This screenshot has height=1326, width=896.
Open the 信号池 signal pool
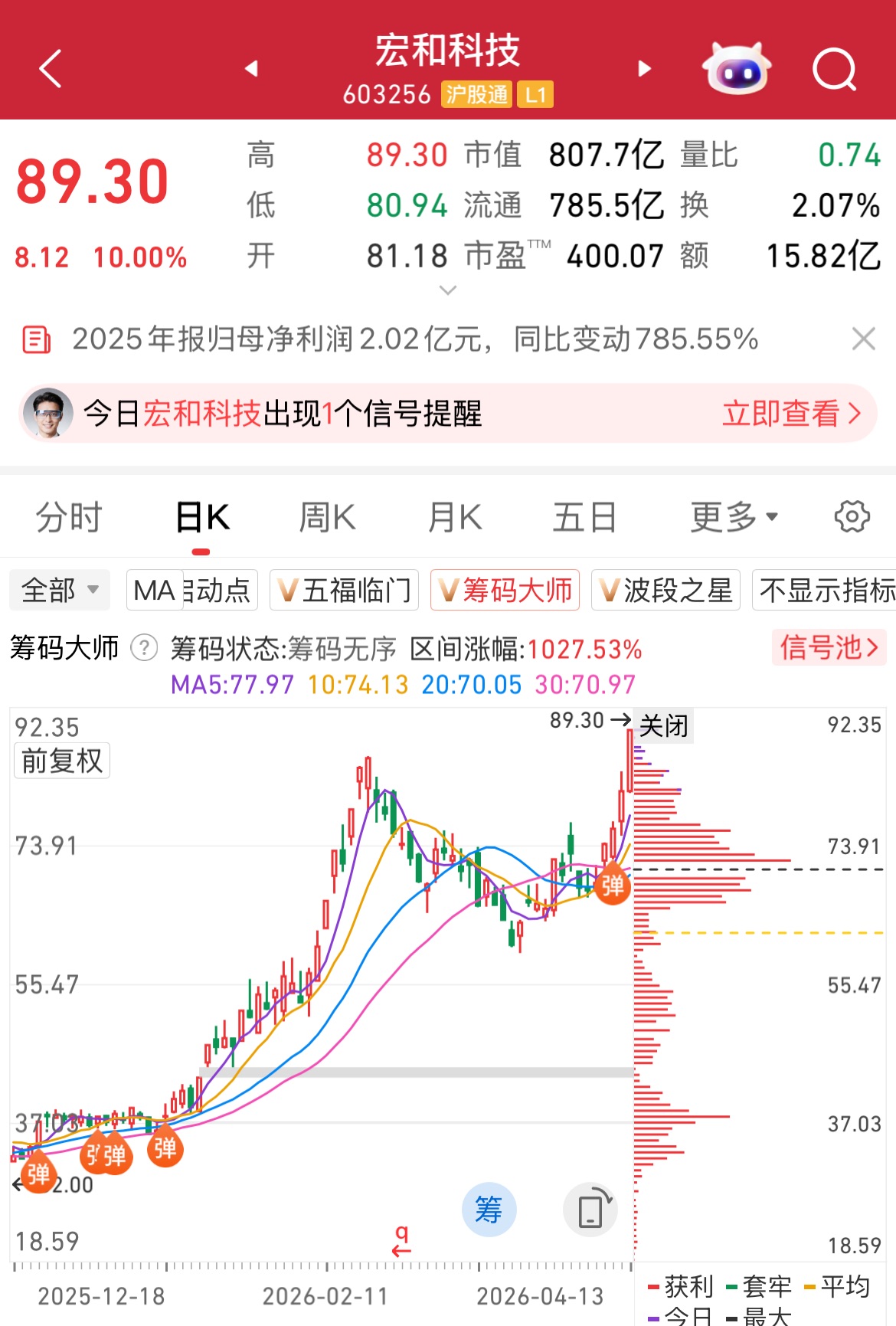coord(829,648)
